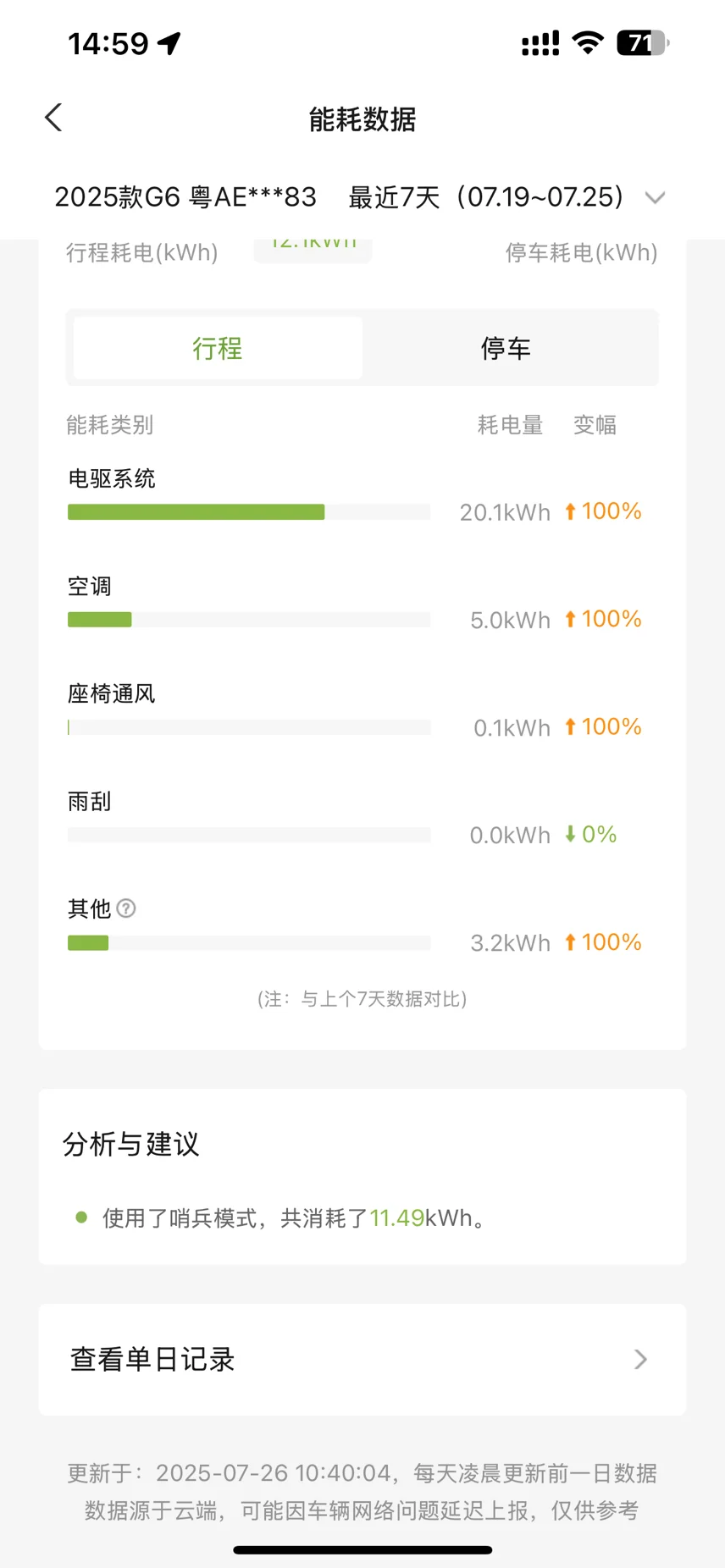Open 查看单日记录
This screenshot has height=1568, width=725.
(x=362, y=1359)
